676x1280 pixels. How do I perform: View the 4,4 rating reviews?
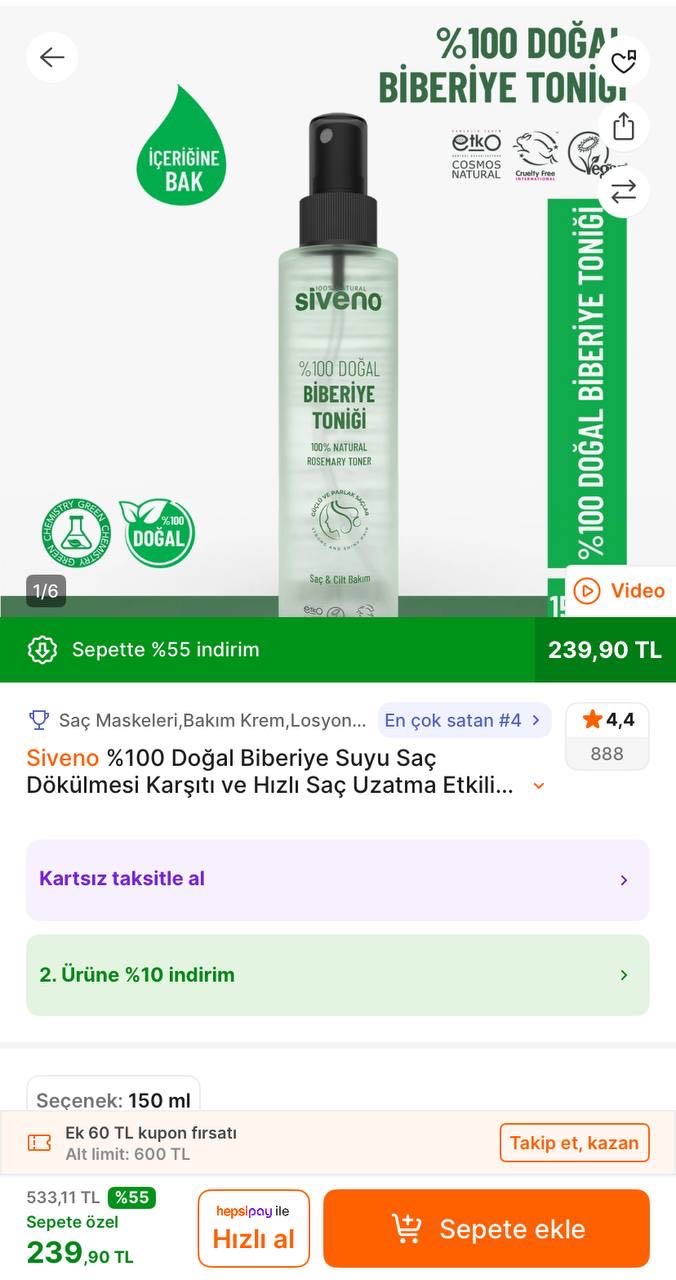[x=607, y=736]
